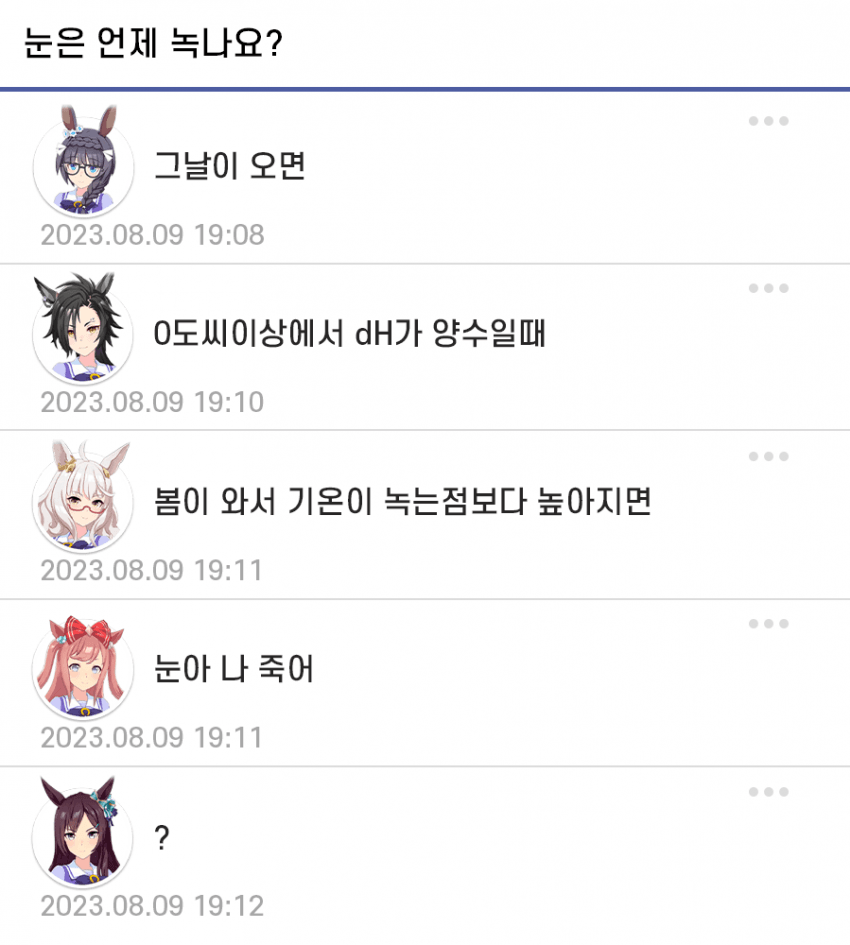The width and height of the screenshot is (850, 945).
Task: Open options for '봄이 와서 기온이' comment
Action: click(768, 457)
